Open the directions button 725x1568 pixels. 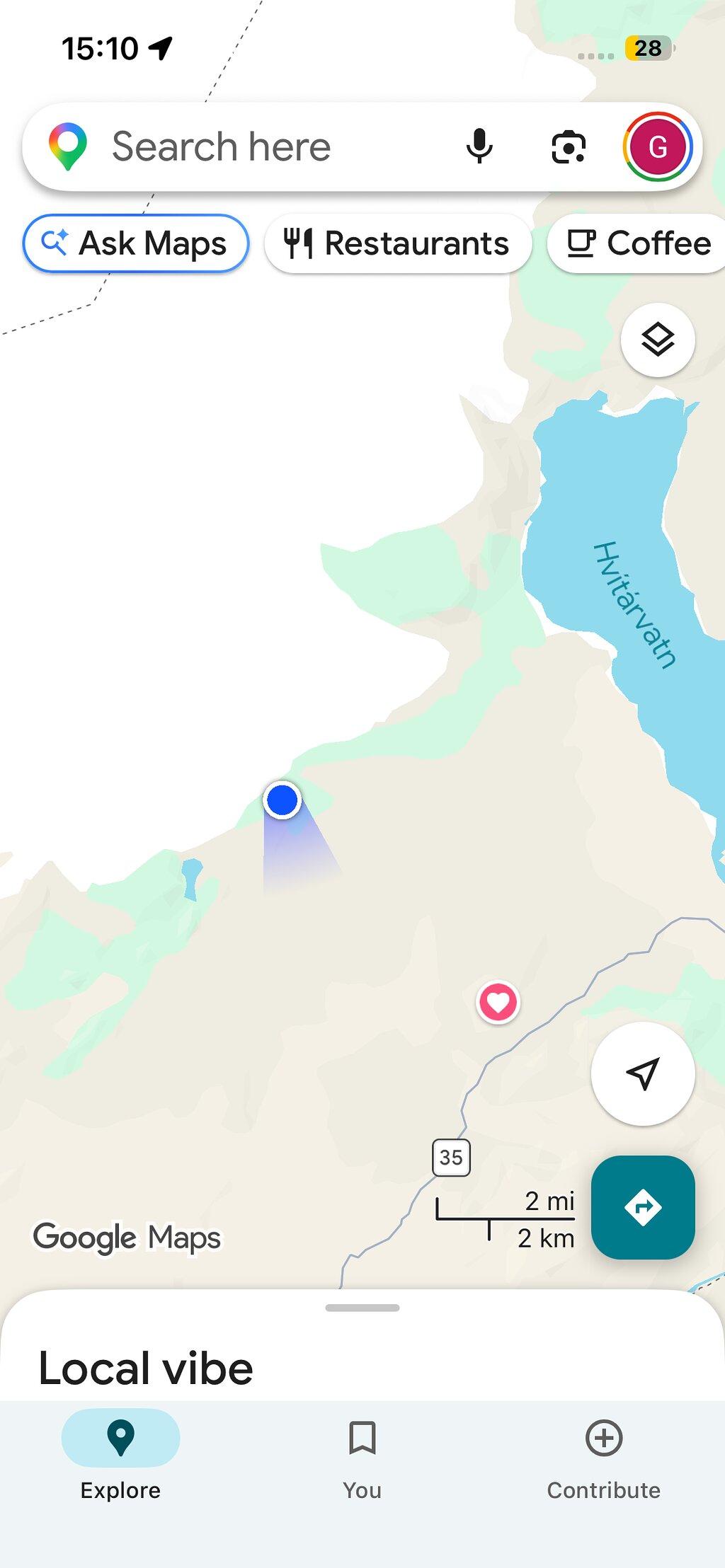point(643,1207)
